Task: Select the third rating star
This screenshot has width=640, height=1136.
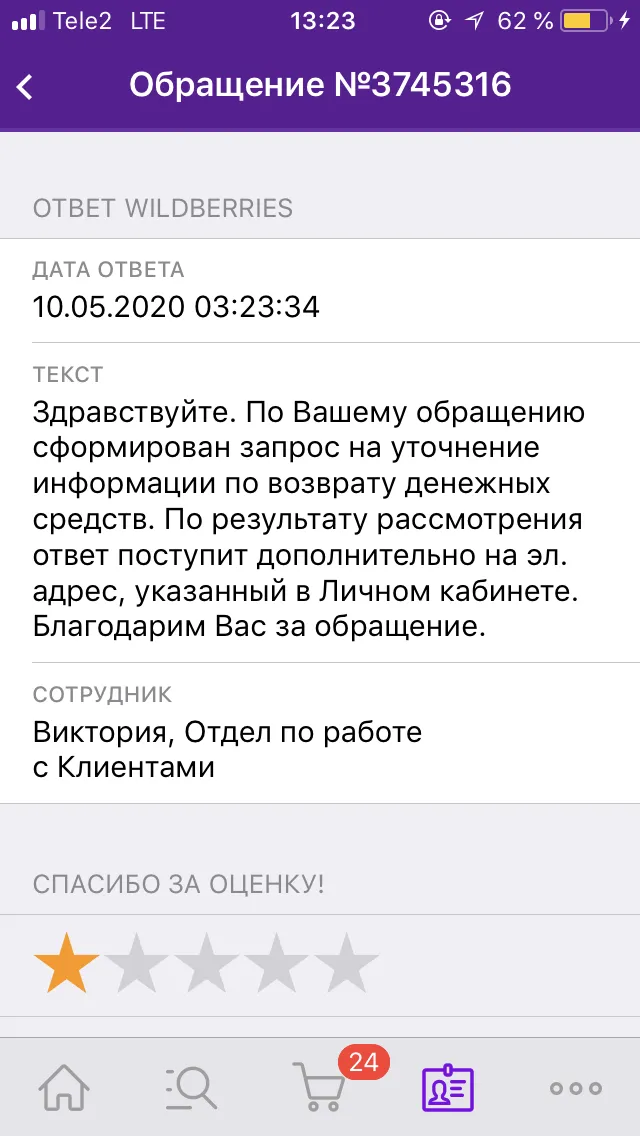Action: [206, 963]
